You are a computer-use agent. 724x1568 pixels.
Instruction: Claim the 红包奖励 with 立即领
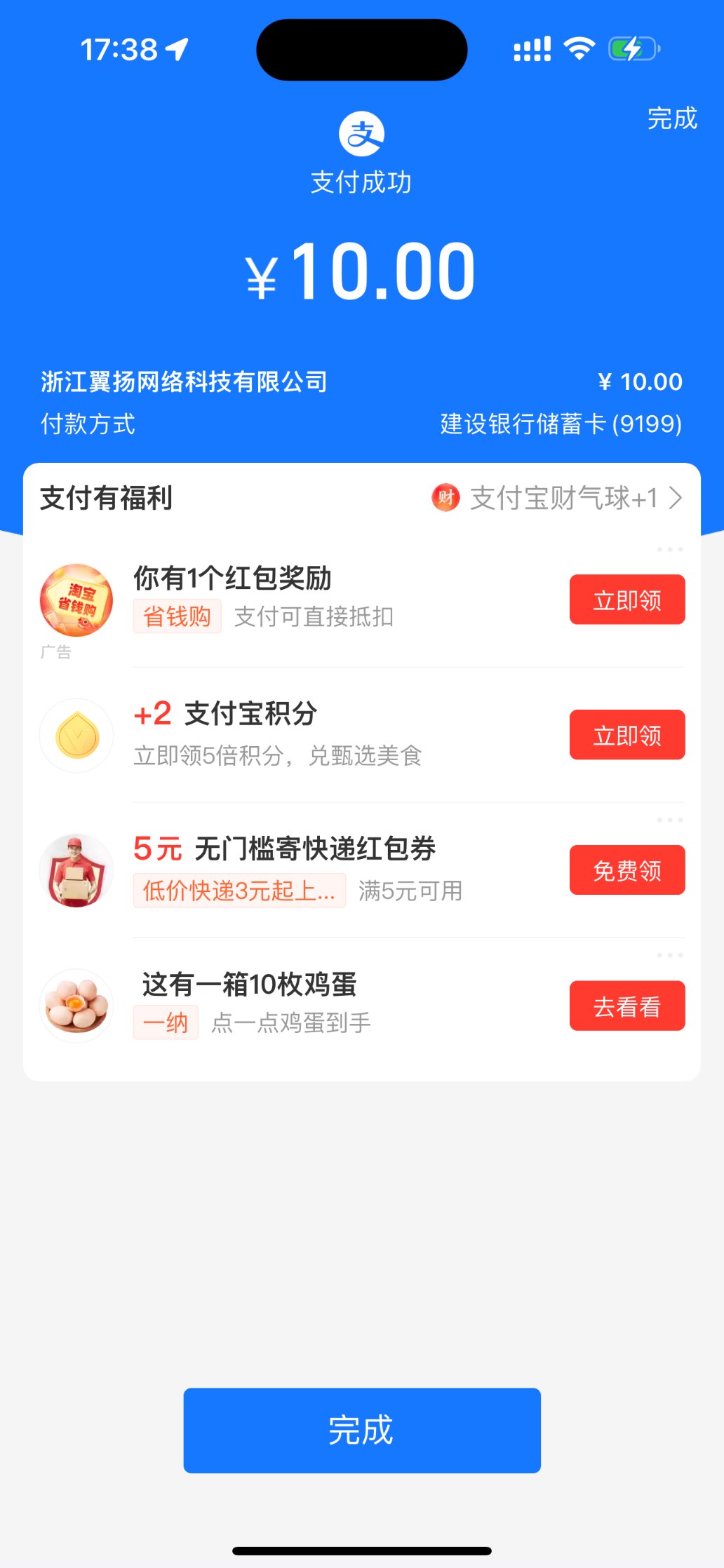[626, 600]
